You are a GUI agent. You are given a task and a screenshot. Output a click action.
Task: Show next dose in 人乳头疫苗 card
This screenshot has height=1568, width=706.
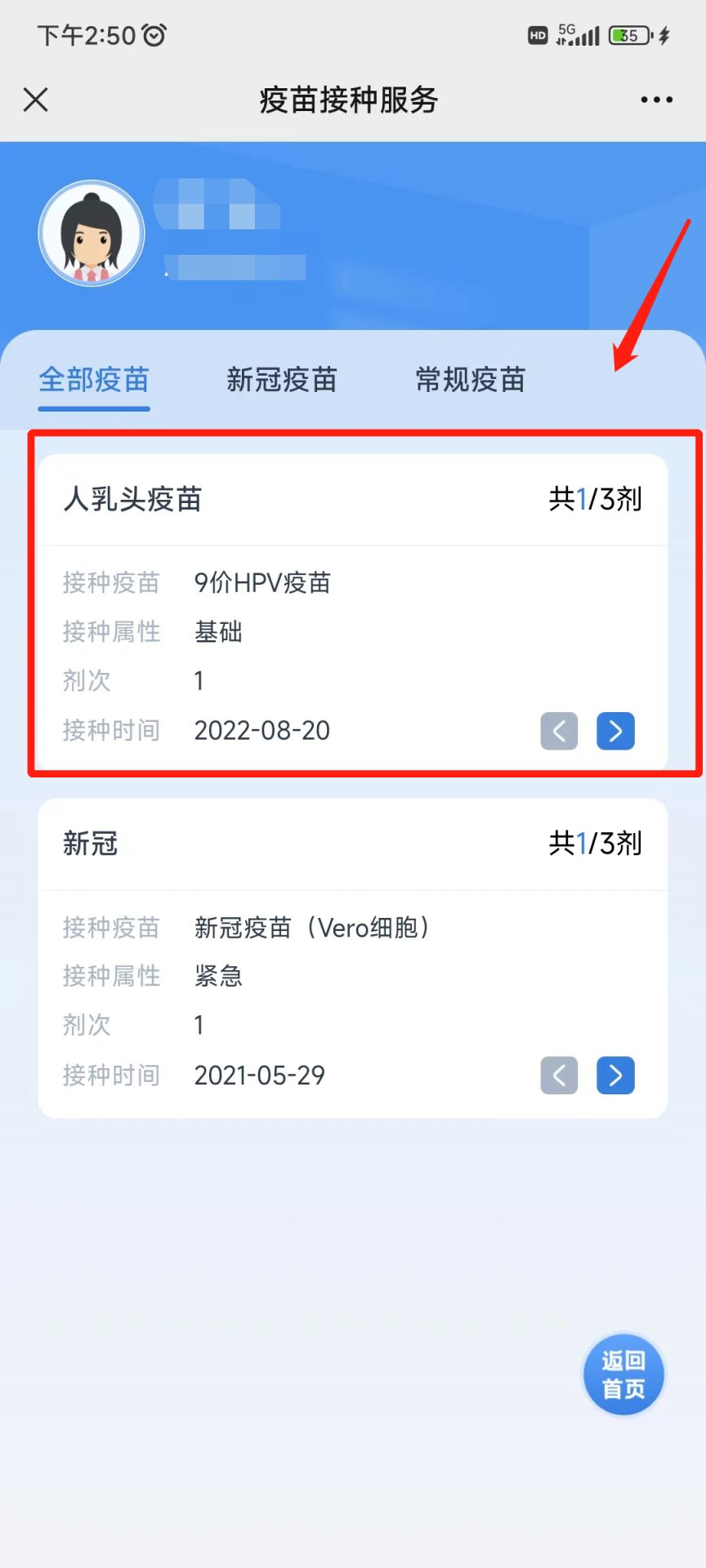coord(615,731)
